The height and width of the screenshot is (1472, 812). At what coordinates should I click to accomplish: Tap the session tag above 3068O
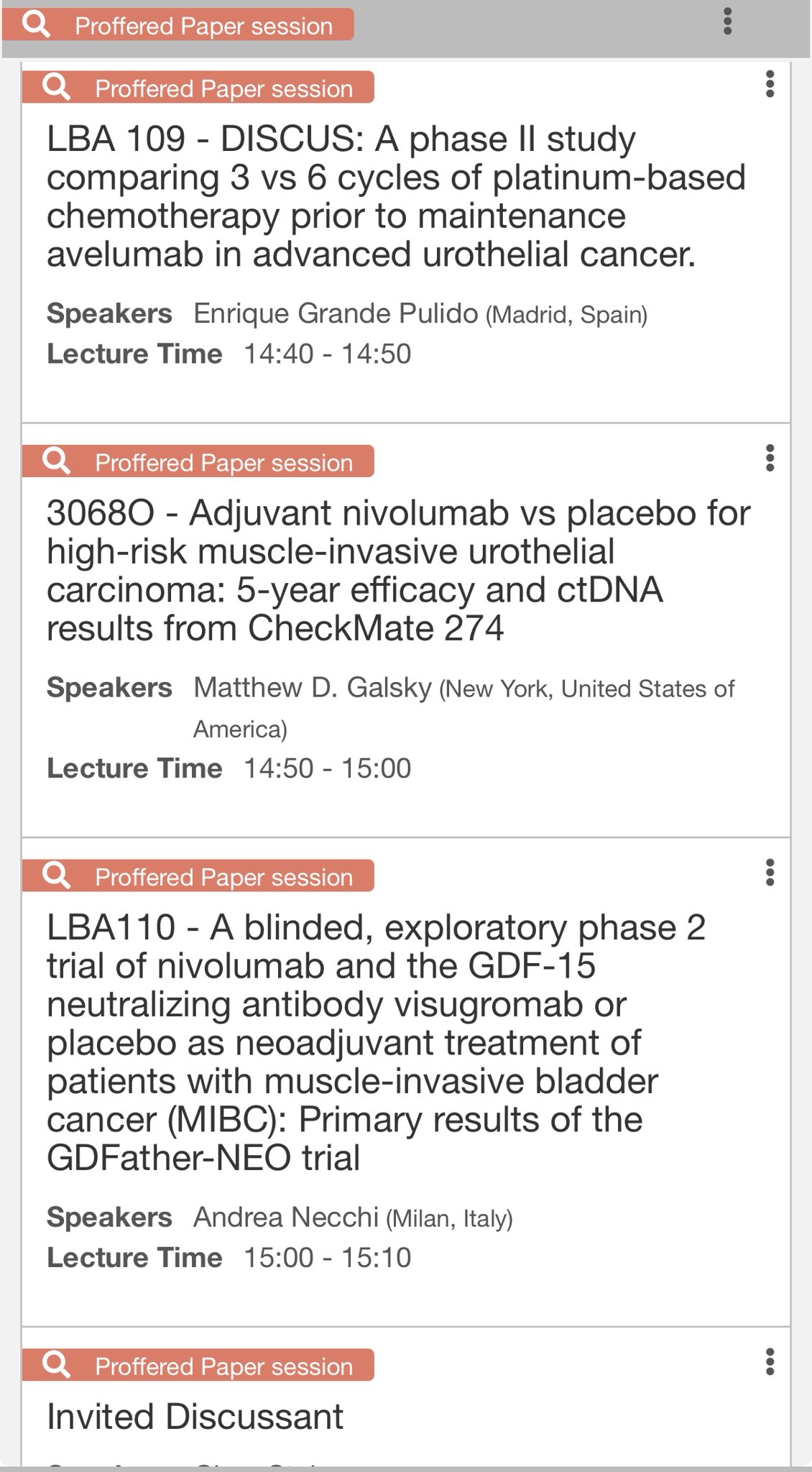(x=198, y=461)
